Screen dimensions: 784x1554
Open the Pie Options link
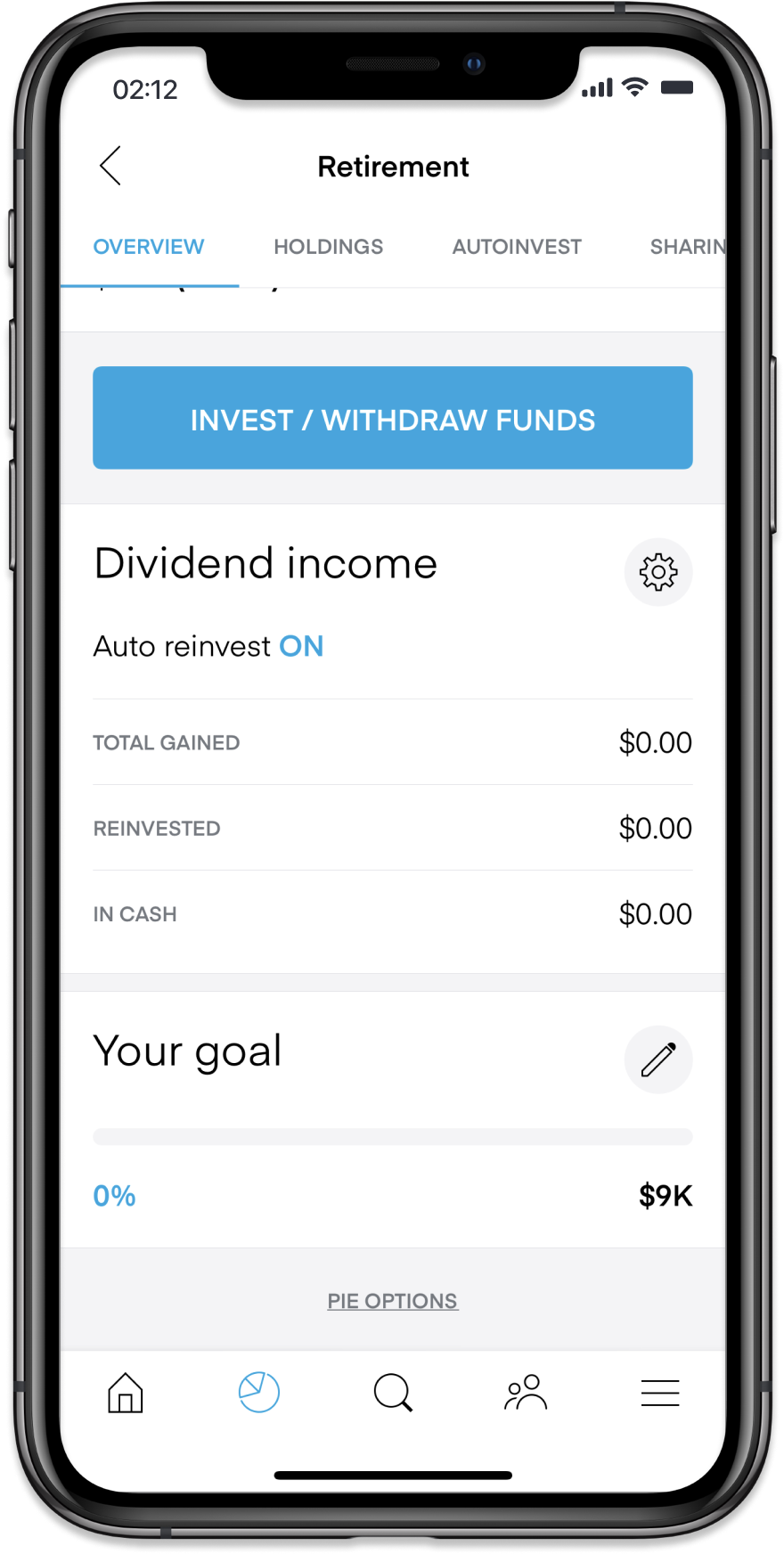[x=393, y=1301]
